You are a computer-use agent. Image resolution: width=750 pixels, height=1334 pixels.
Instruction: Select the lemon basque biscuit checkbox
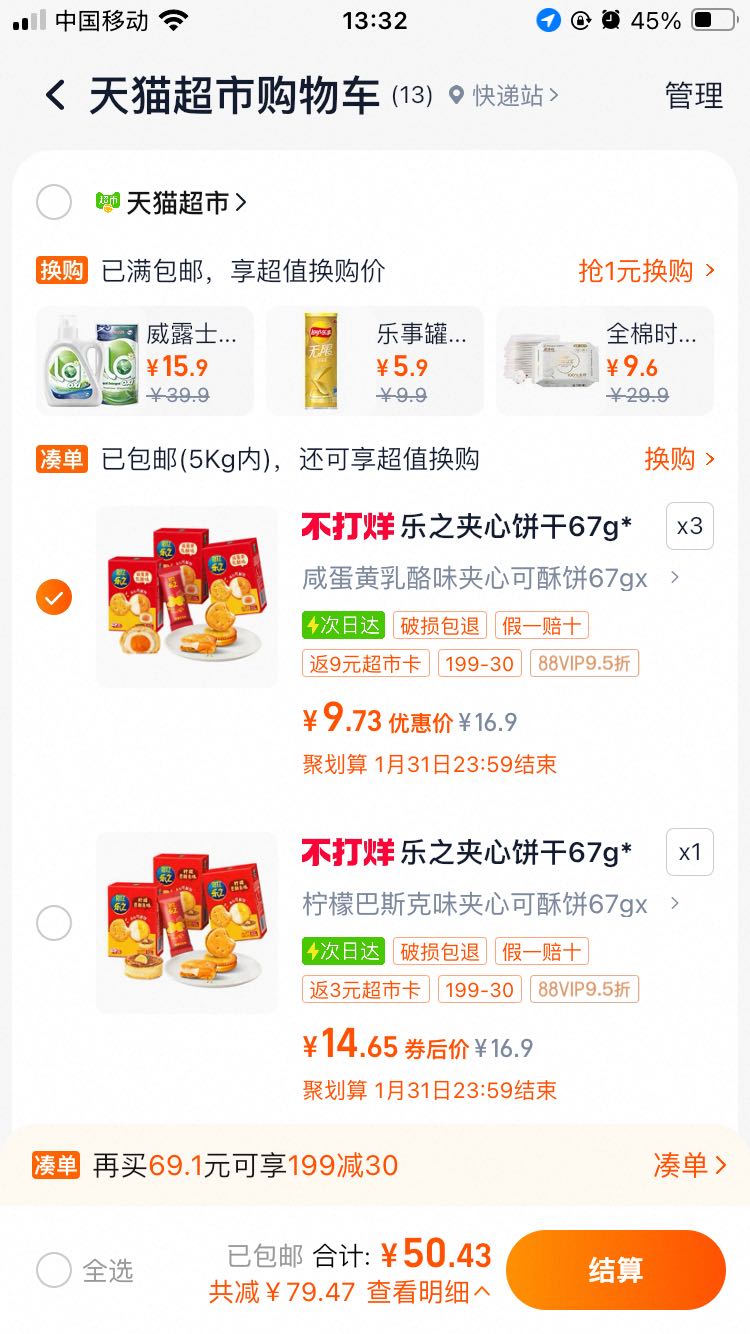54,922
